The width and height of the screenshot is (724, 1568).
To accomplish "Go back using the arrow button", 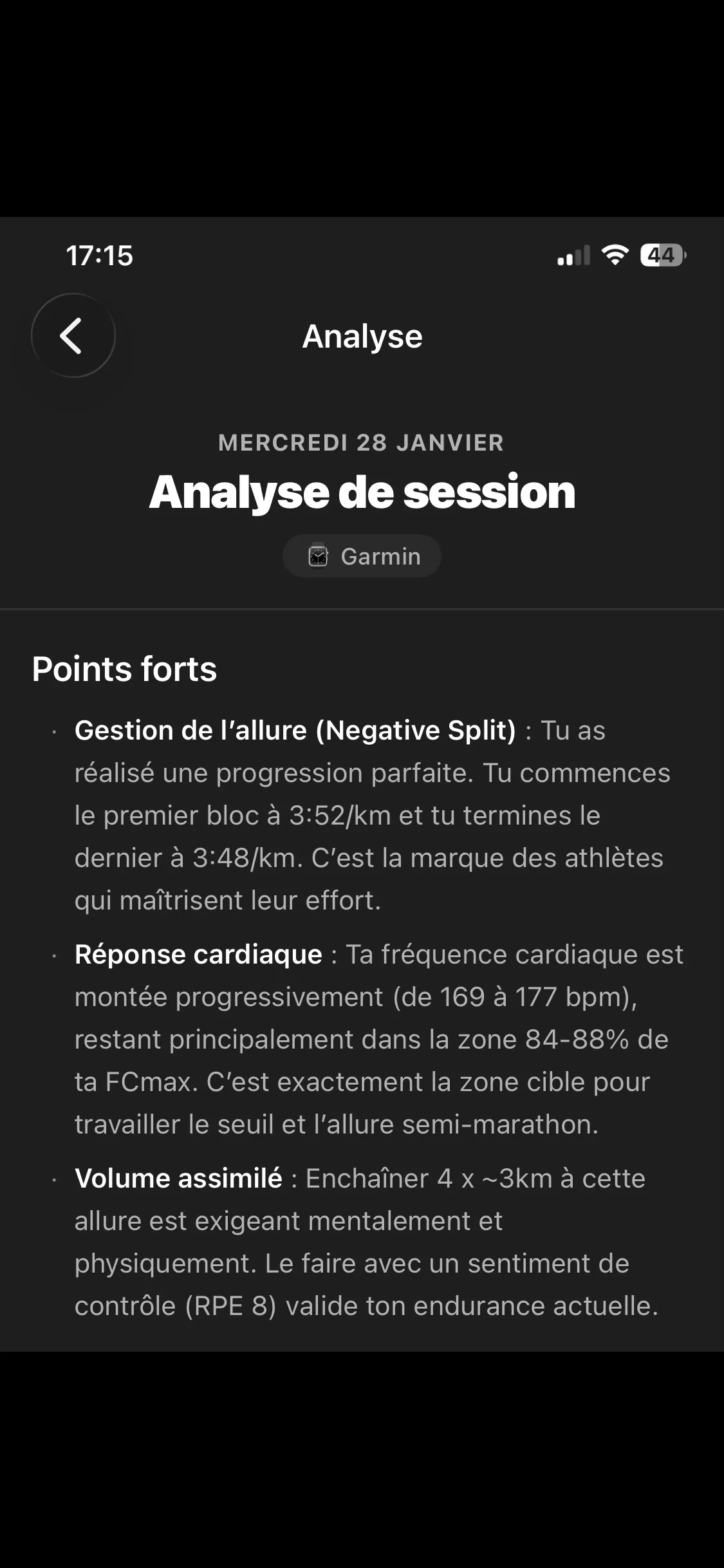I will (73, 335).
